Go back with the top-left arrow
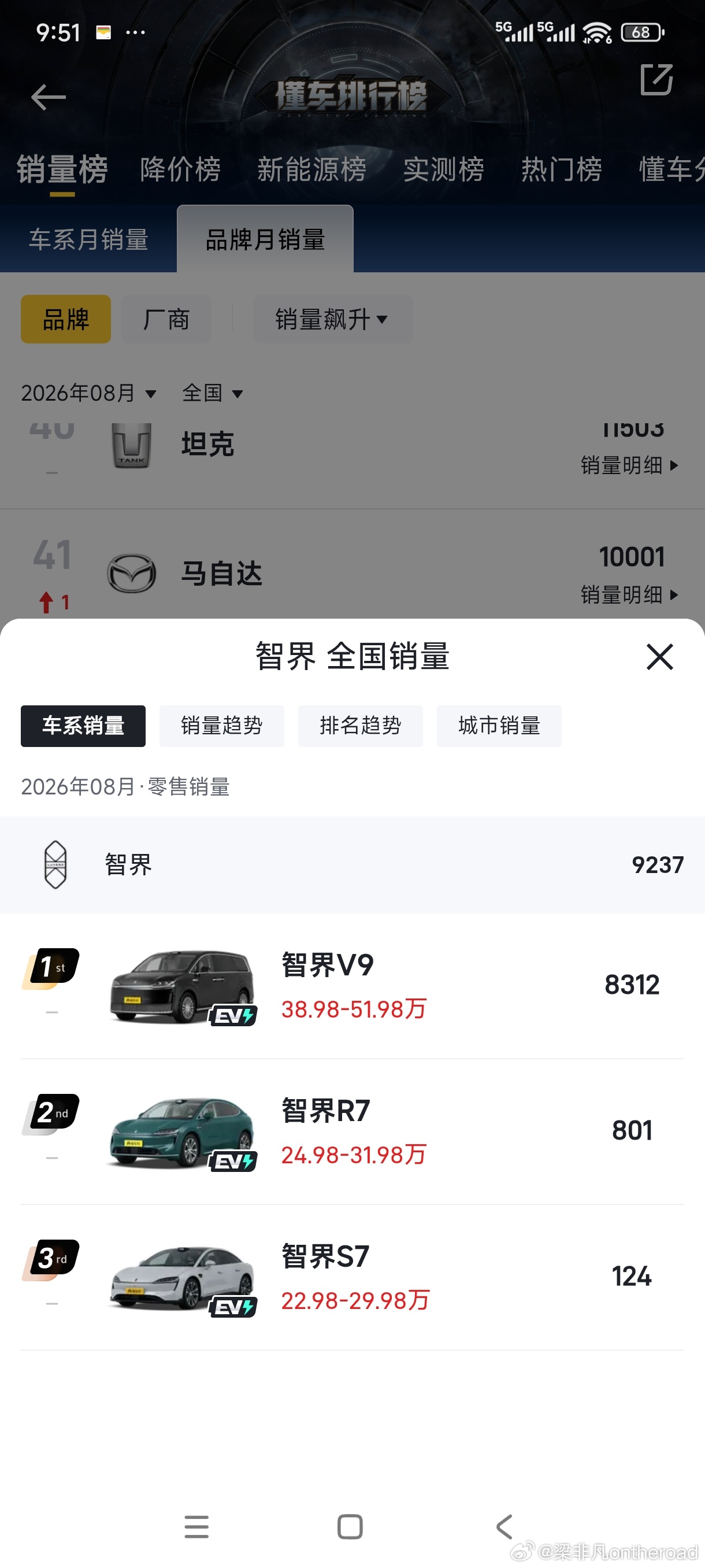 (x=48, y=97)
